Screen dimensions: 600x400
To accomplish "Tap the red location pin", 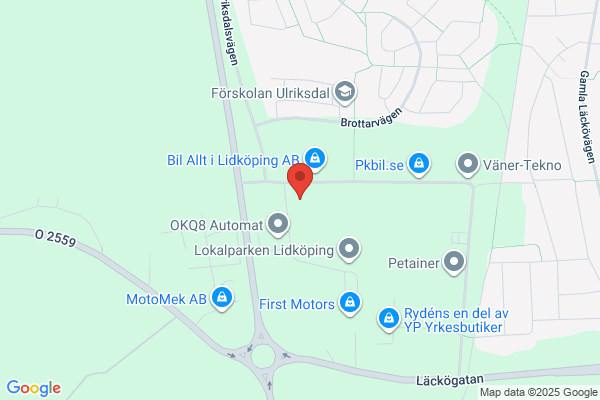I will [300, 181].
